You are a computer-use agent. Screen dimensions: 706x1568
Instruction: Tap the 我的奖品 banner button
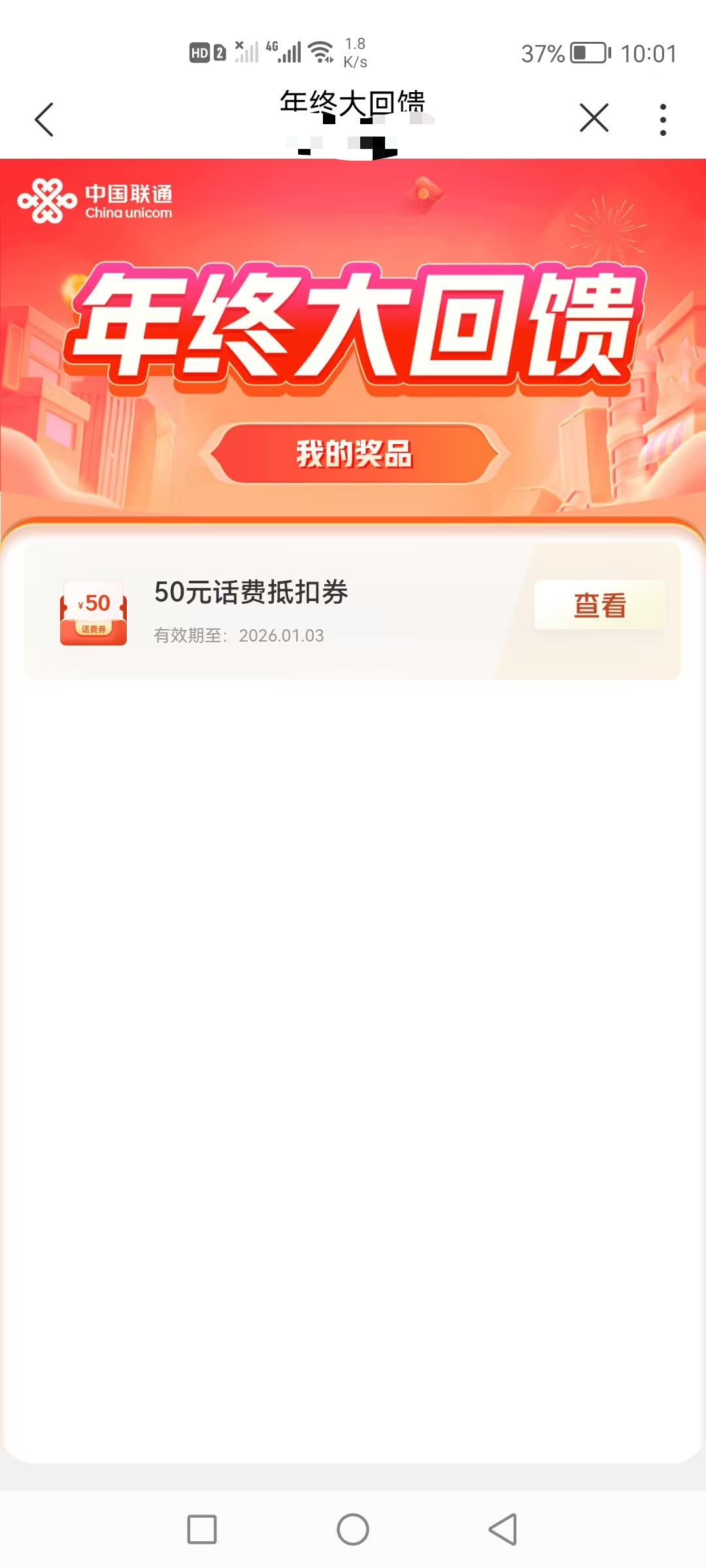pos(354,453)
